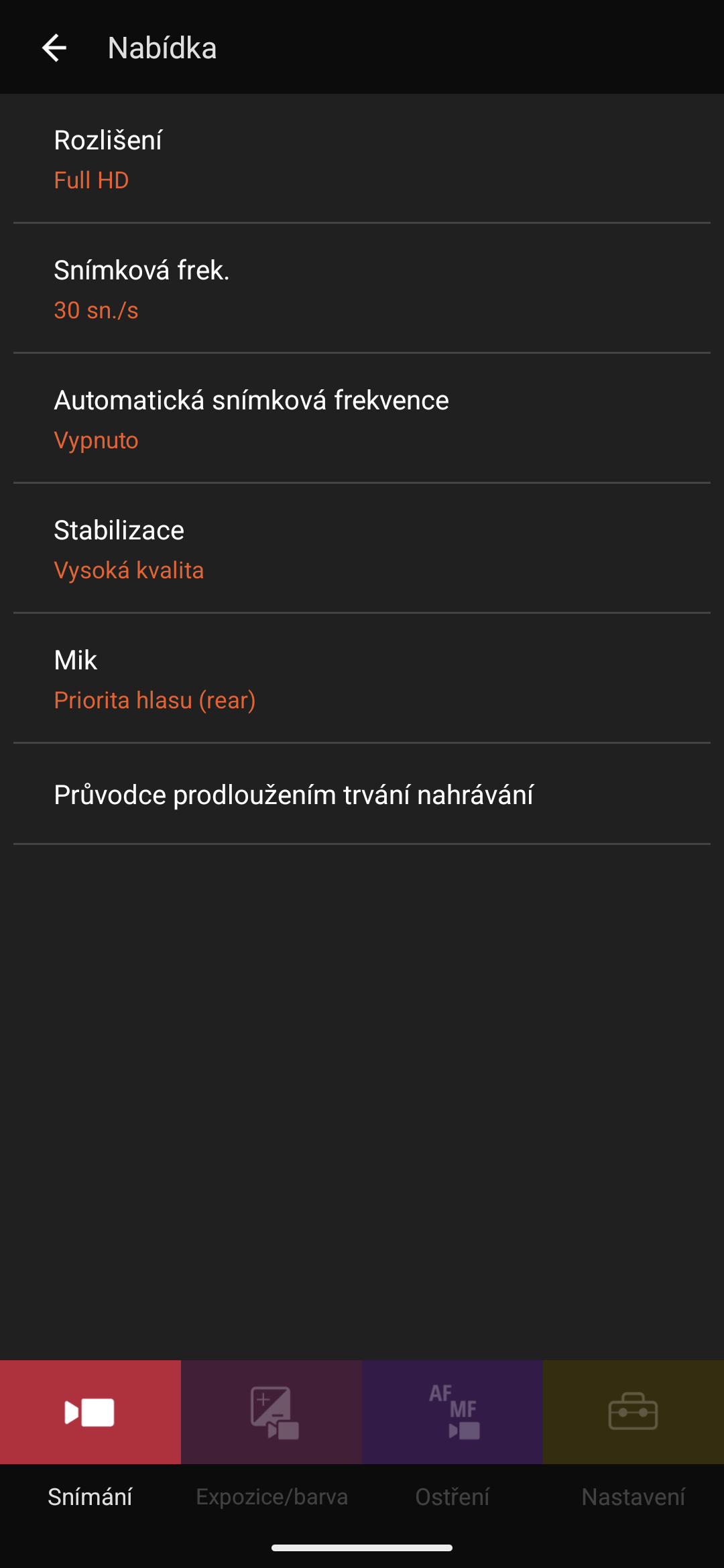Change the Snímková frek. frame rate
Image resolution: width=724 pixels, height=1568 pixels.
click(x=362, y=288)
